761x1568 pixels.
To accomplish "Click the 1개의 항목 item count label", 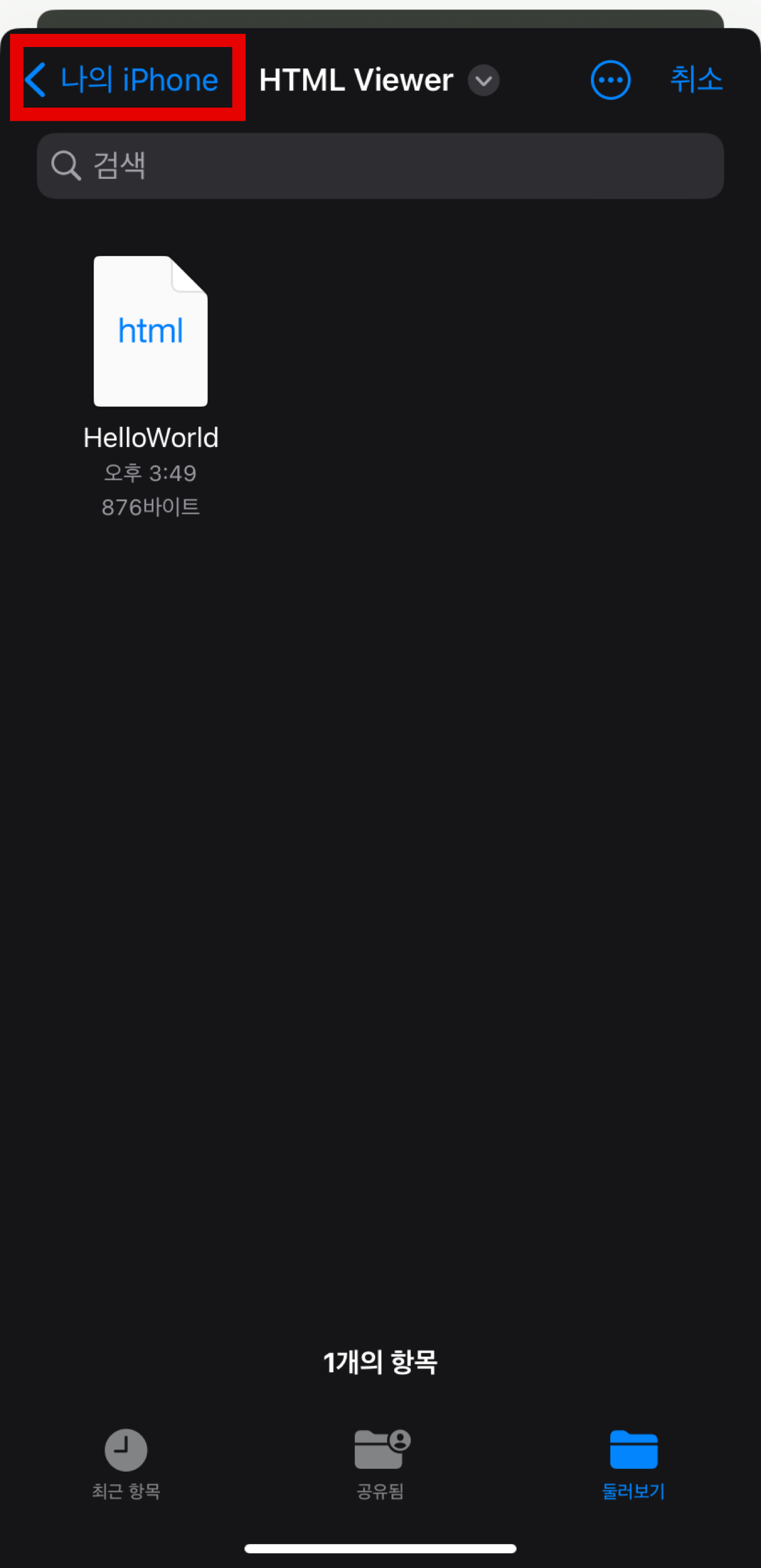I will click(x=380, y=1362).
